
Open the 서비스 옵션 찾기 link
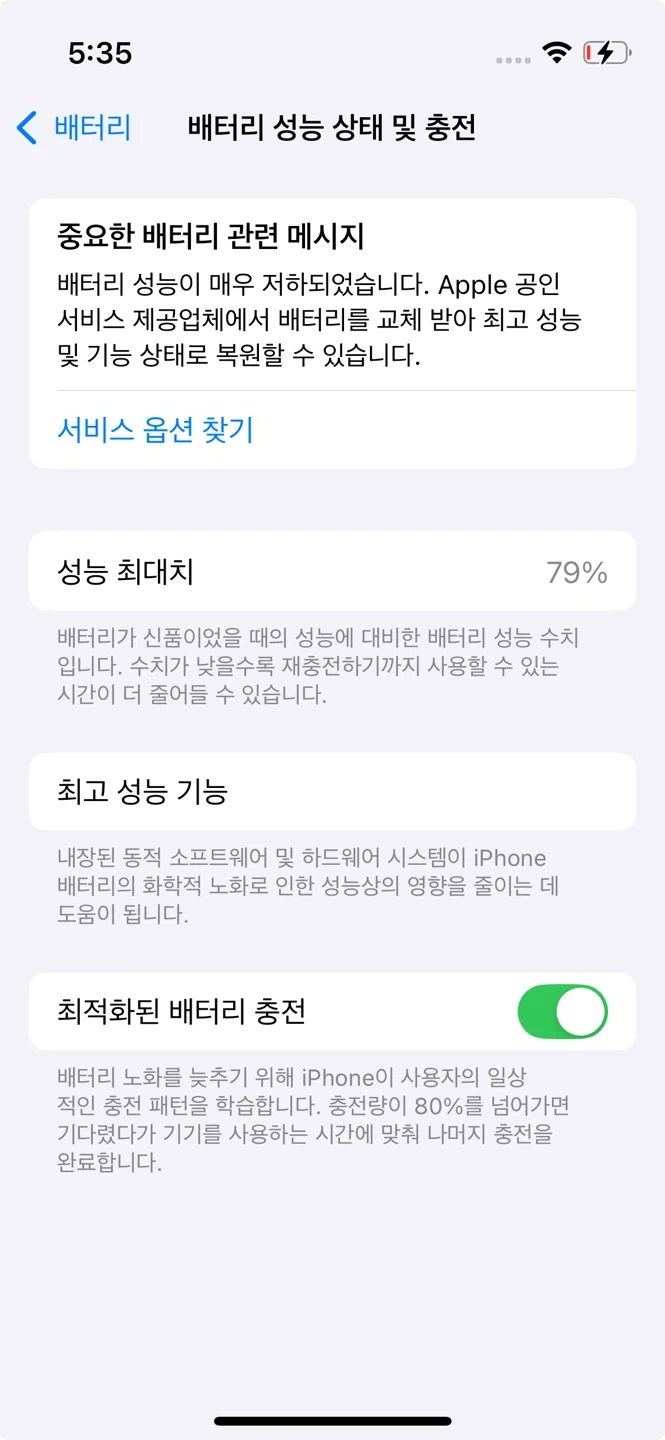click(156, 430)
